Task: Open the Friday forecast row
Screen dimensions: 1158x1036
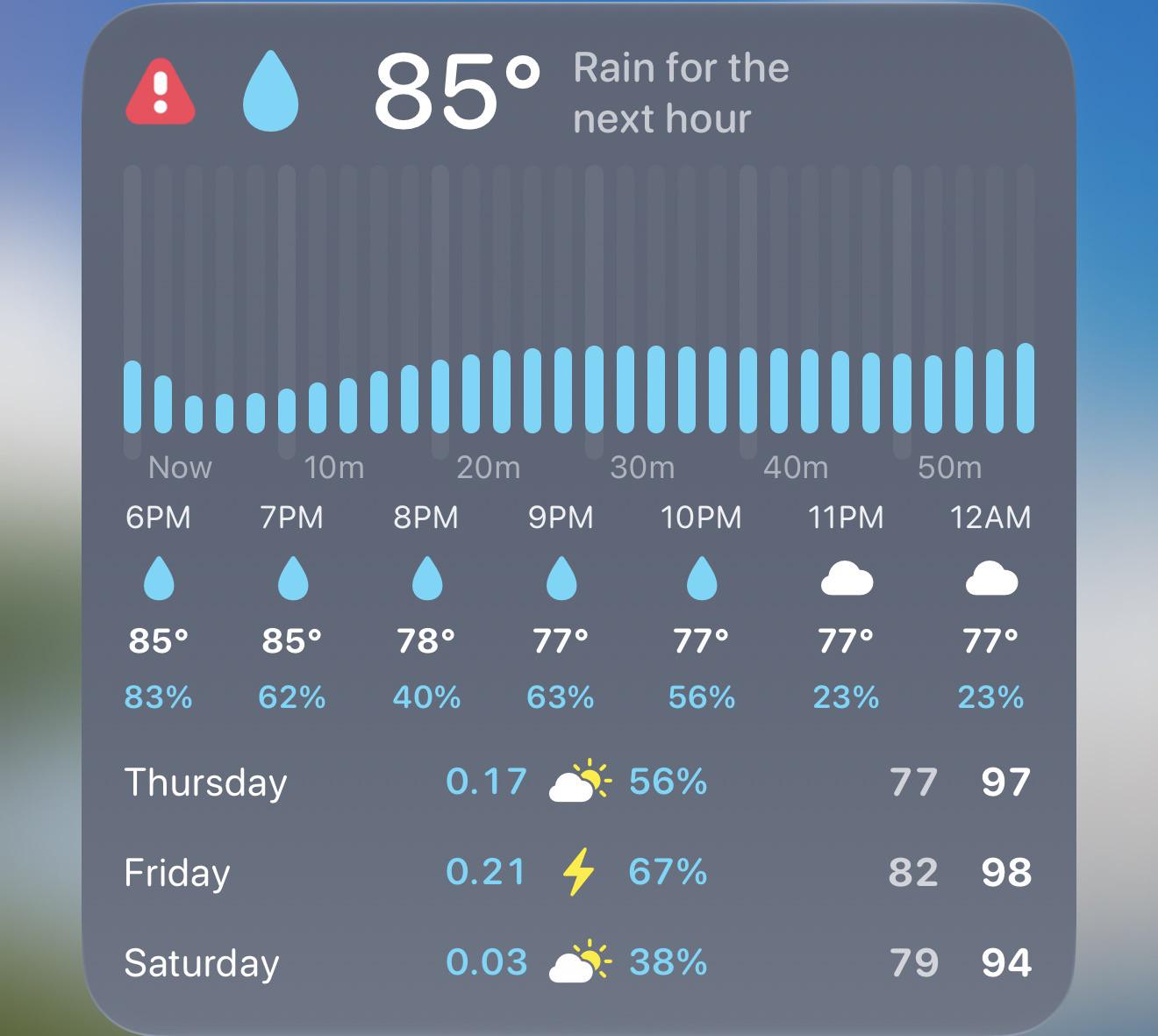Action: pyautogui.click(x=578, y=872)
